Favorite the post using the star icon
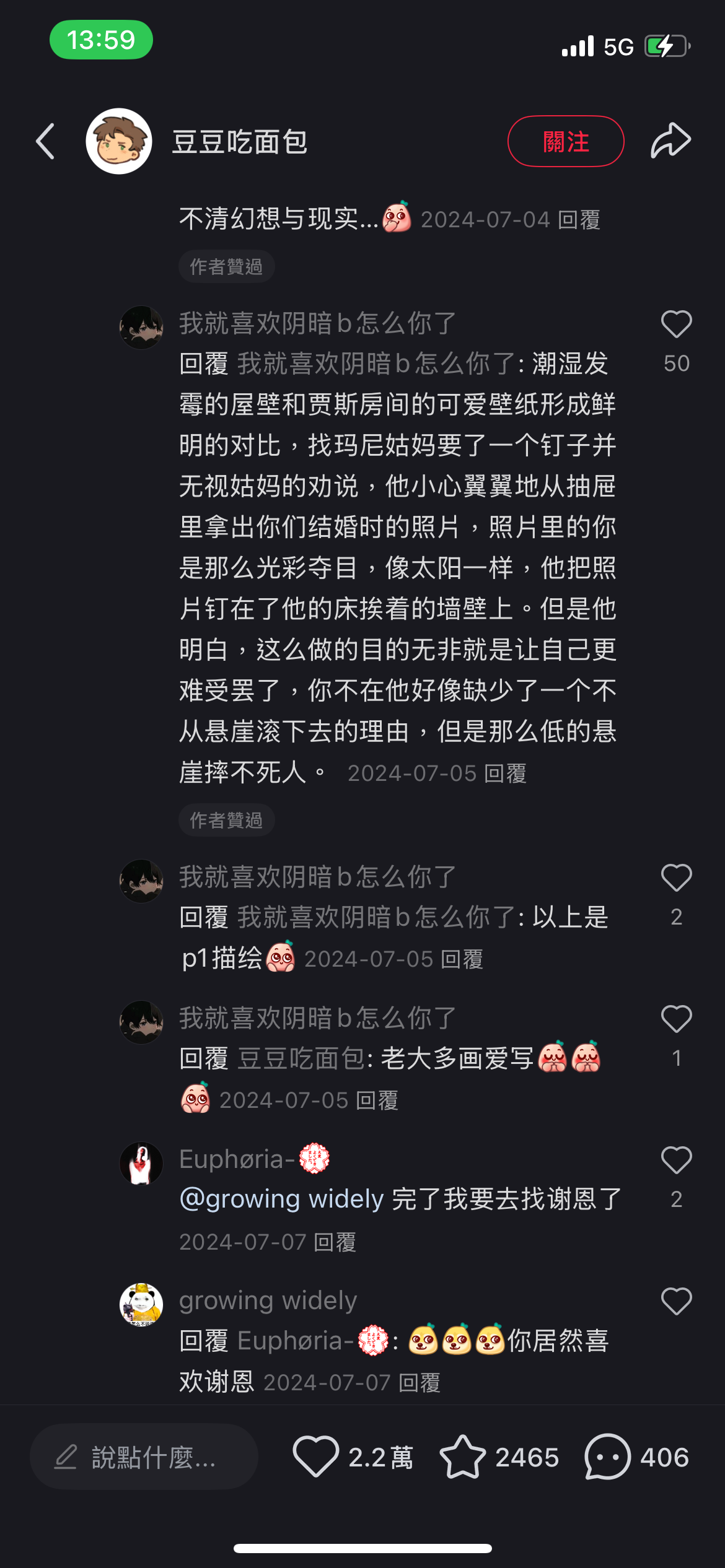Viewport: 725px width, 1568px height. (x=462, y=1458)
